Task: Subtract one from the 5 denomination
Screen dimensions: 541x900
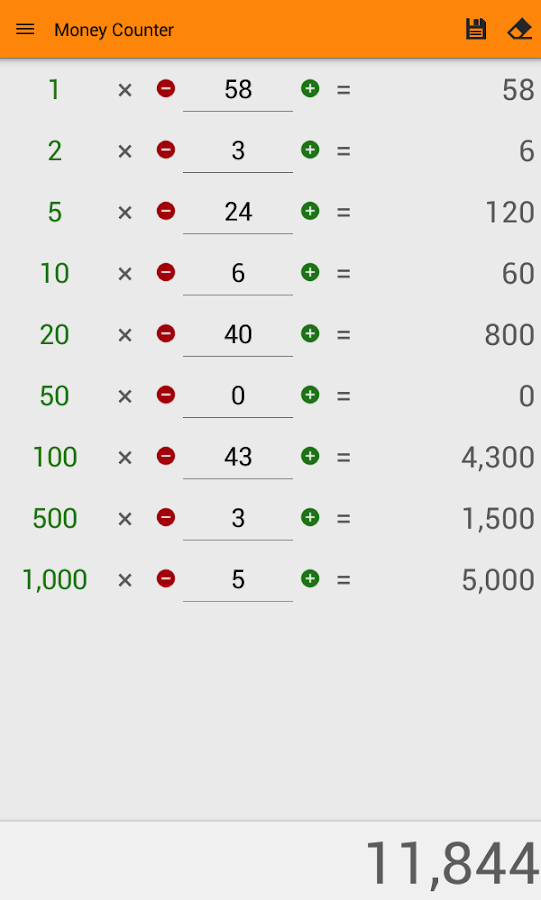Action: (166, 211)
